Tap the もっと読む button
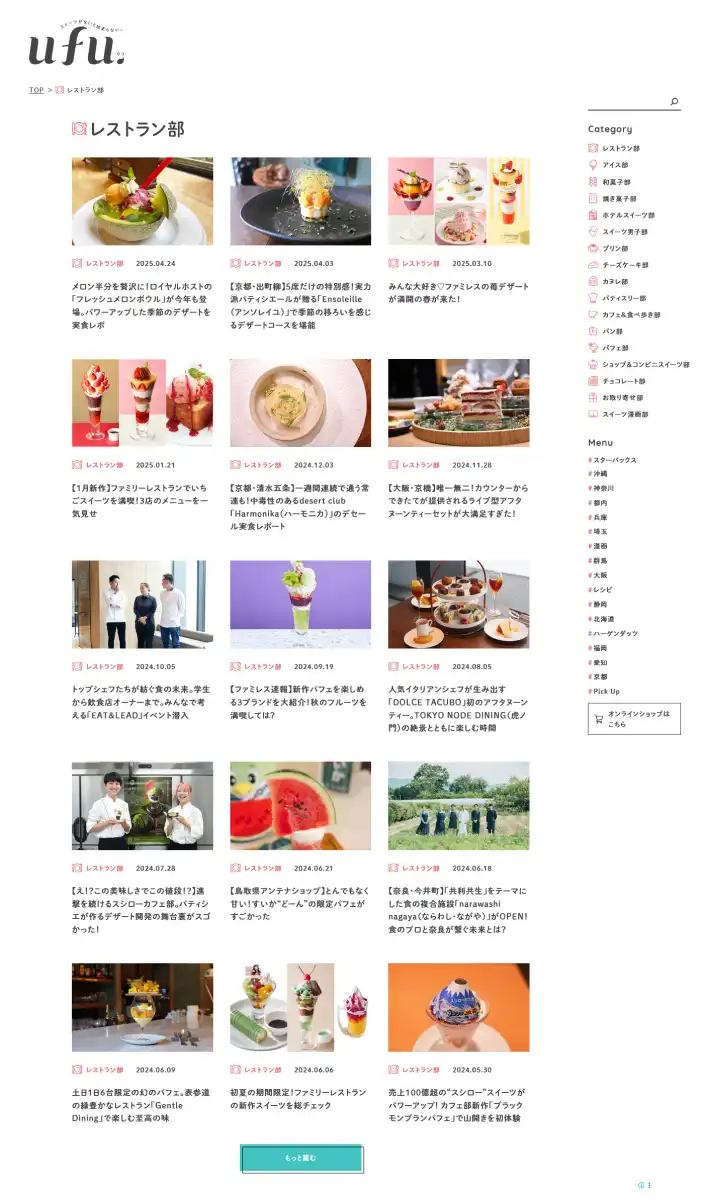The width and height of the screenshot is (704, 1200). [300, 1158]
